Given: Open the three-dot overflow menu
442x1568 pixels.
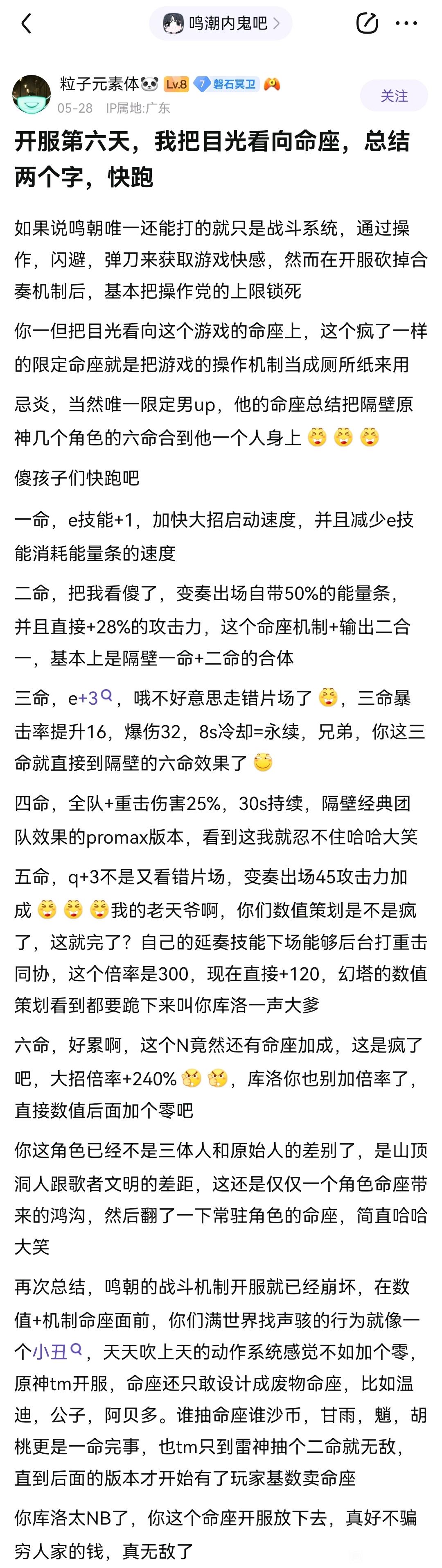Looking at the screenshot, I should coord(406,24).
